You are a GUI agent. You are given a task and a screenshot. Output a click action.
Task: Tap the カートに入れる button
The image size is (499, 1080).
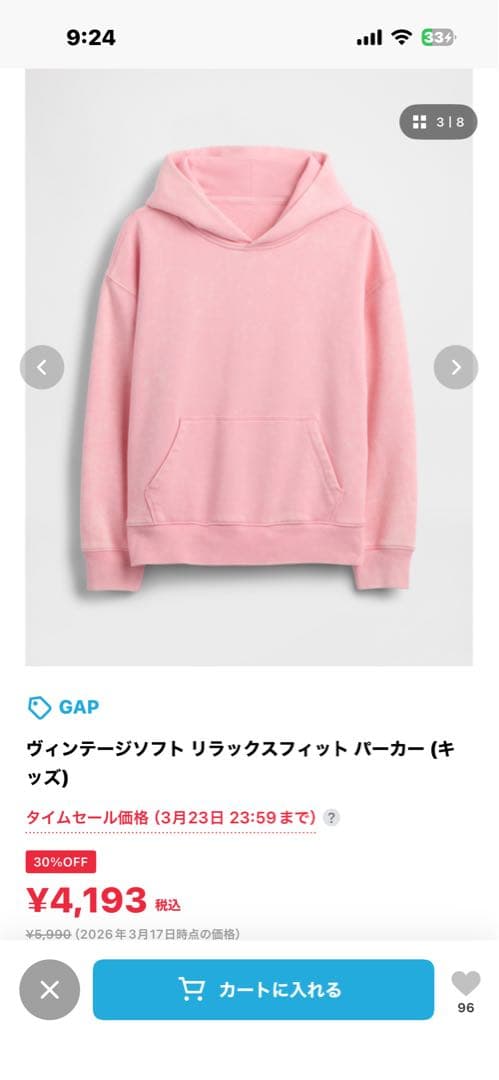263,989
